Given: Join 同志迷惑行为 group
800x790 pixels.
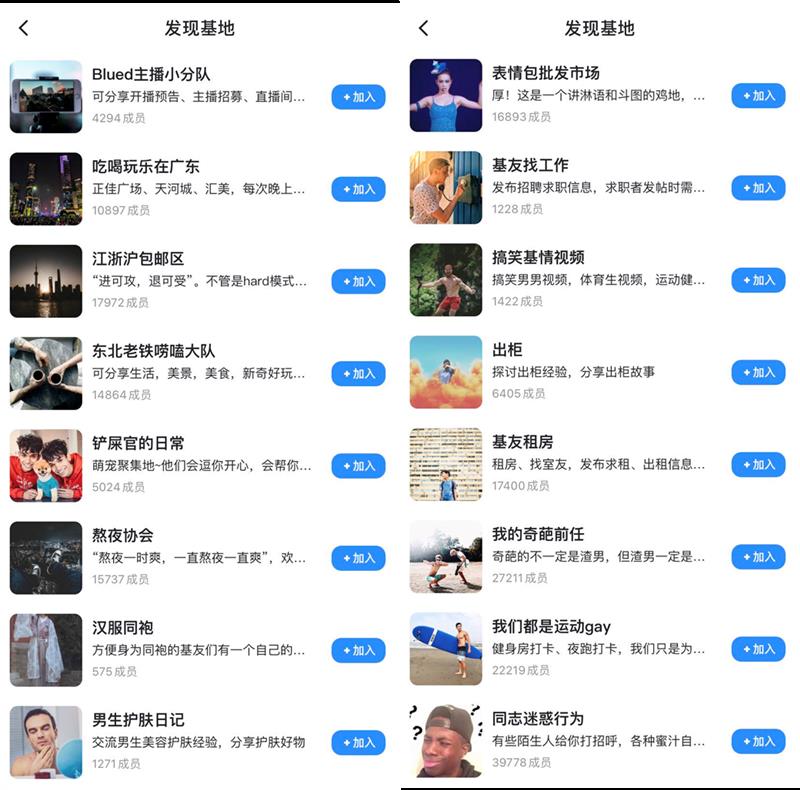Looking at the screenshot, I should pyautogui.click(x=758, y=741).
